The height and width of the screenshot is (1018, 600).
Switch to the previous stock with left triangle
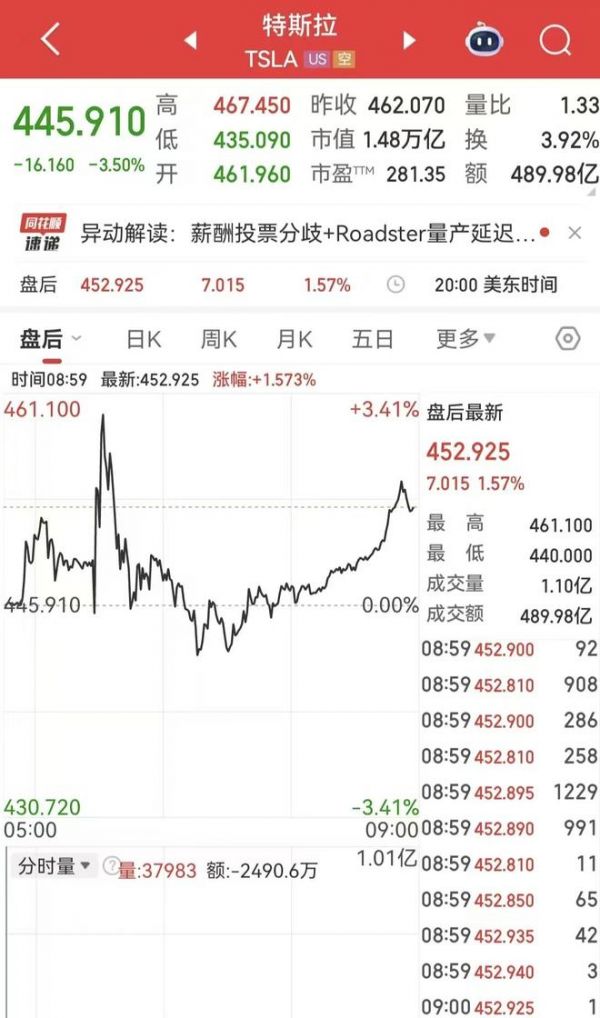[190, 40]
